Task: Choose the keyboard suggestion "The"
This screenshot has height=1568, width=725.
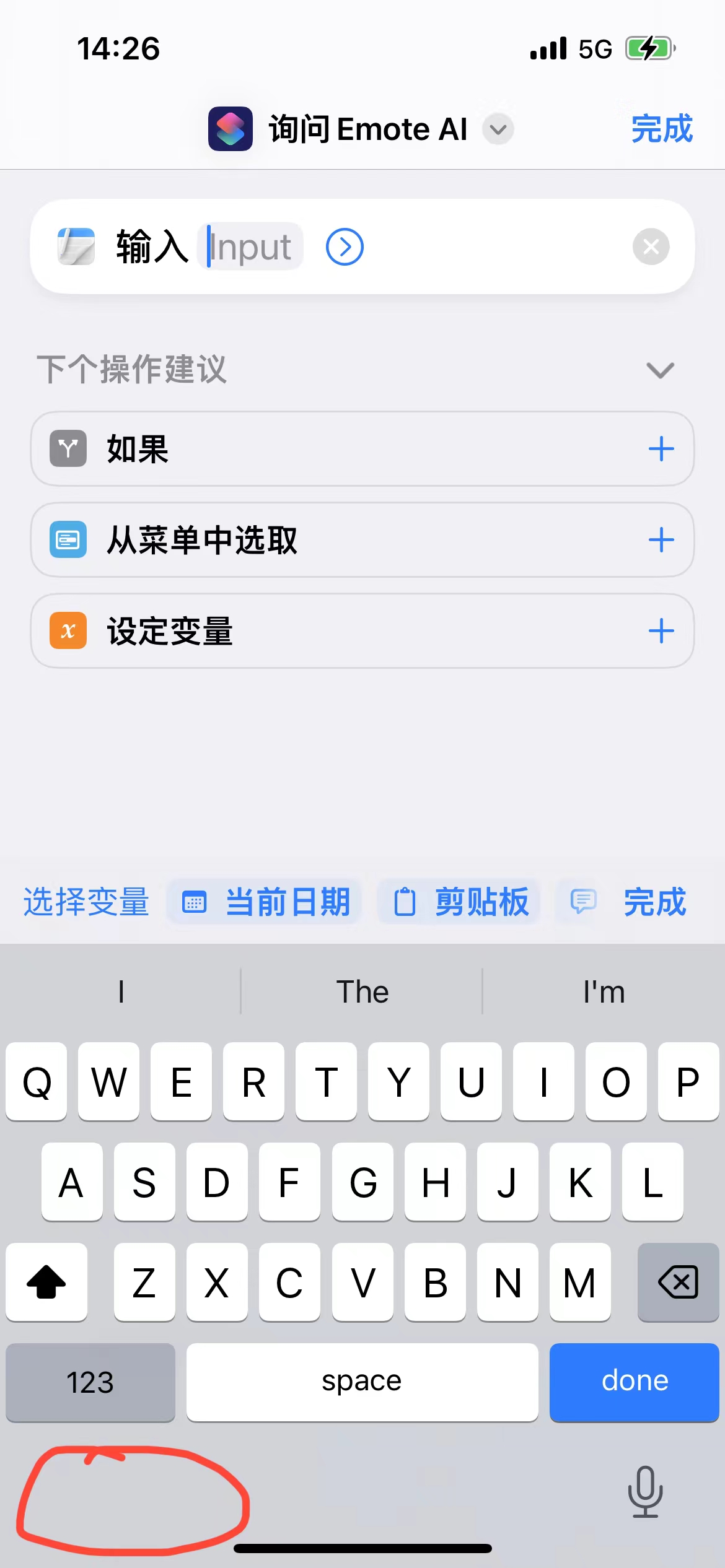Action: point(362,991)
